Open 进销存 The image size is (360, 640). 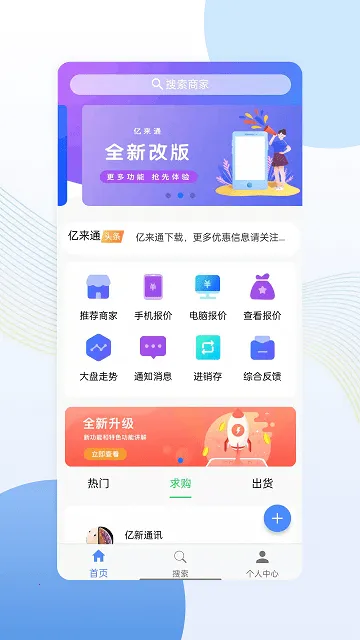click(x=208, y=358)
